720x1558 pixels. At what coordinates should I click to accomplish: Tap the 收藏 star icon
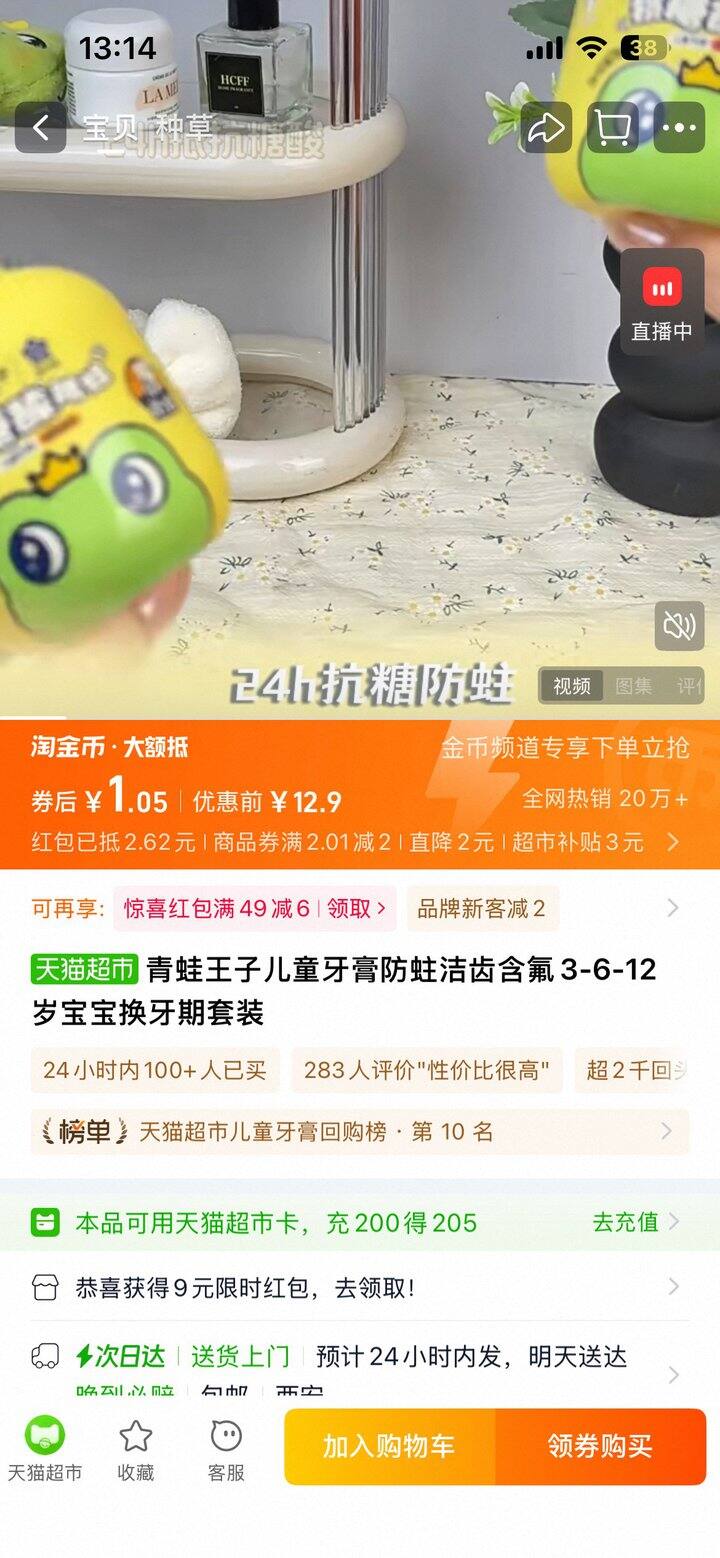[137, 1448]
